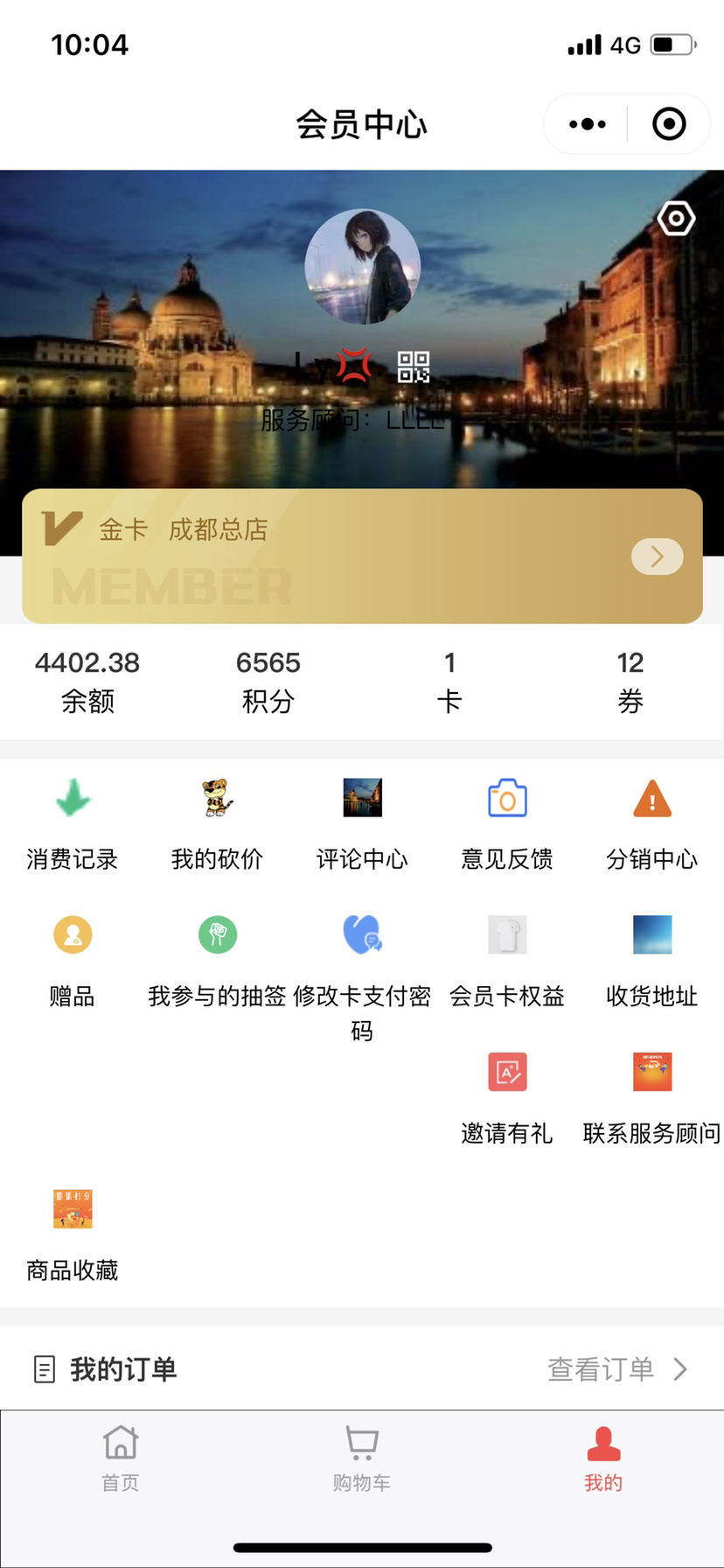Open my 券 coupons

(630, 681)
